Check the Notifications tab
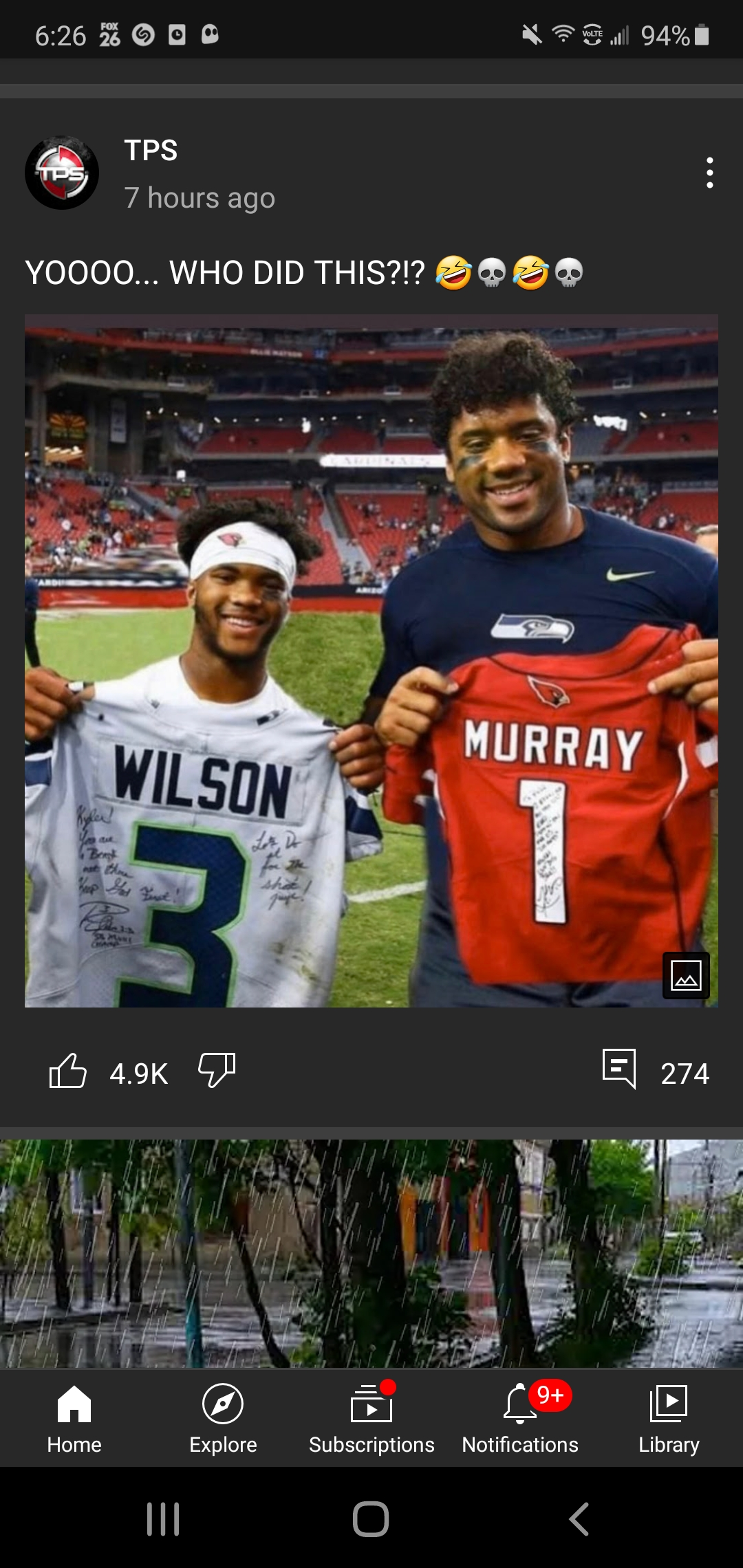 [520, 1418]
